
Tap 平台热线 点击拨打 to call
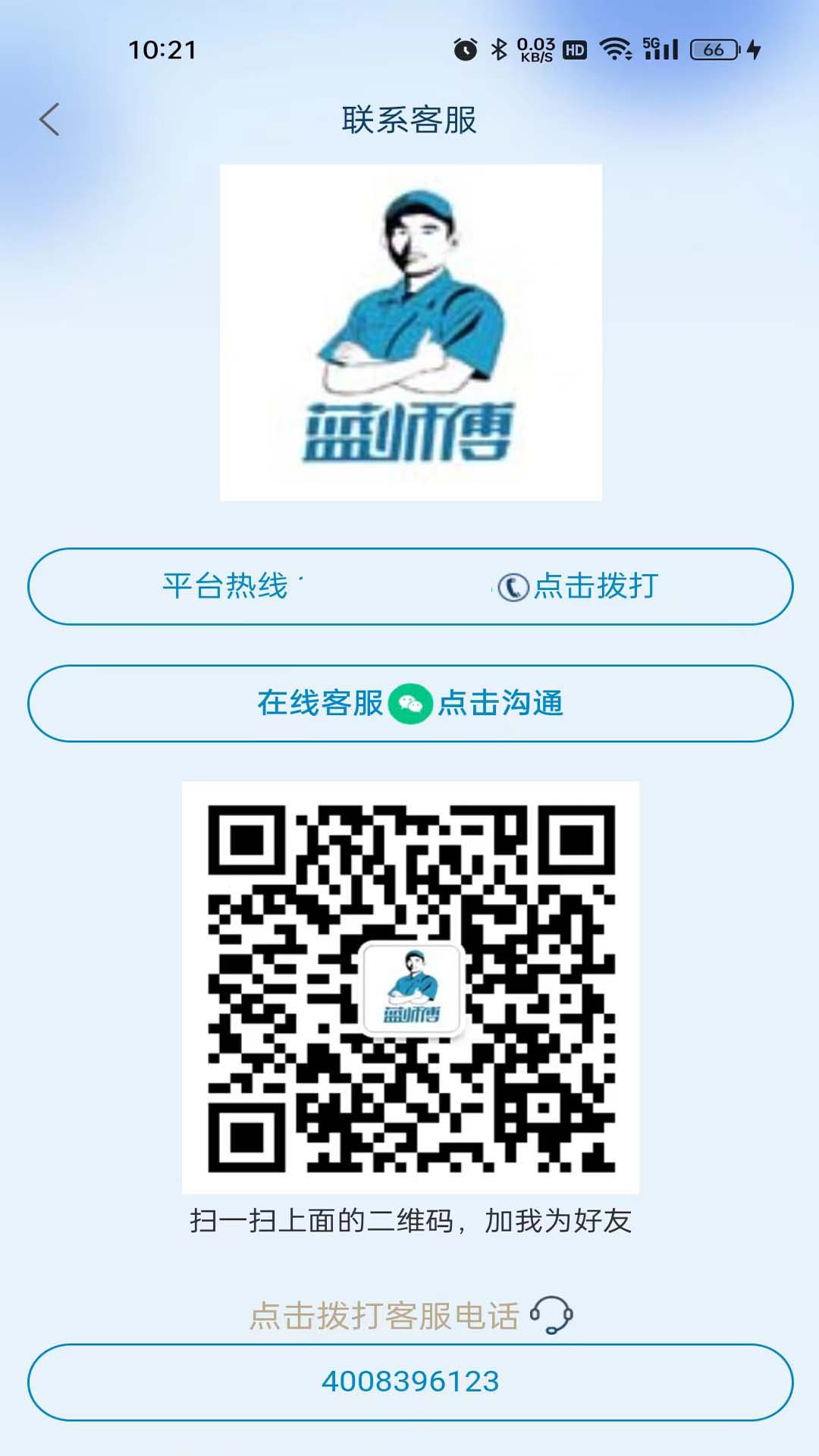click(x=409, y=586)
